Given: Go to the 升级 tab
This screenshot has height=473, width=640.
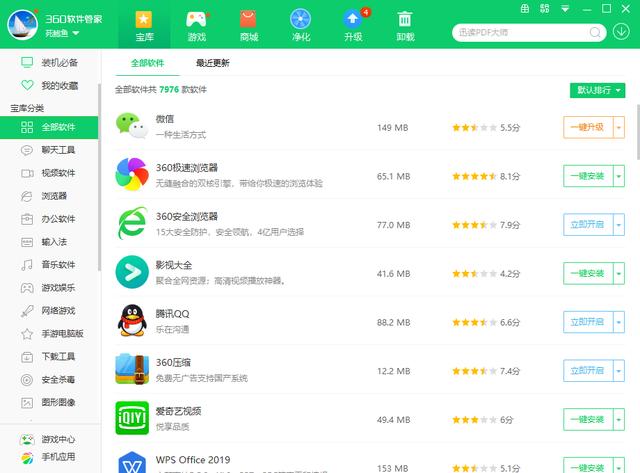Looking at the screenshot, I should tap(352, 25).
